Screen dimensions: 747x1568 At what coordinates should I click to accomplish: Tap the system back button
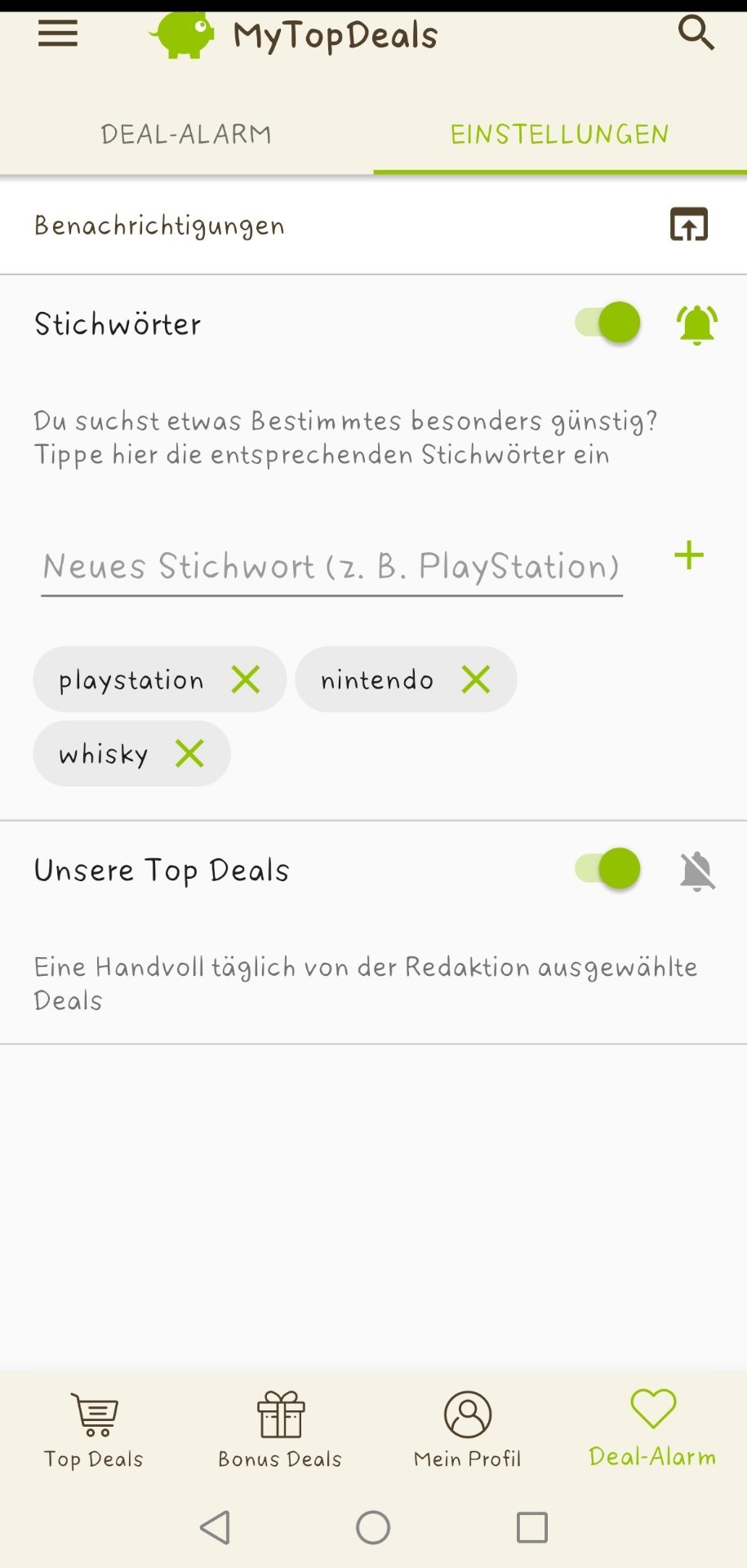tap(215, 1527)
